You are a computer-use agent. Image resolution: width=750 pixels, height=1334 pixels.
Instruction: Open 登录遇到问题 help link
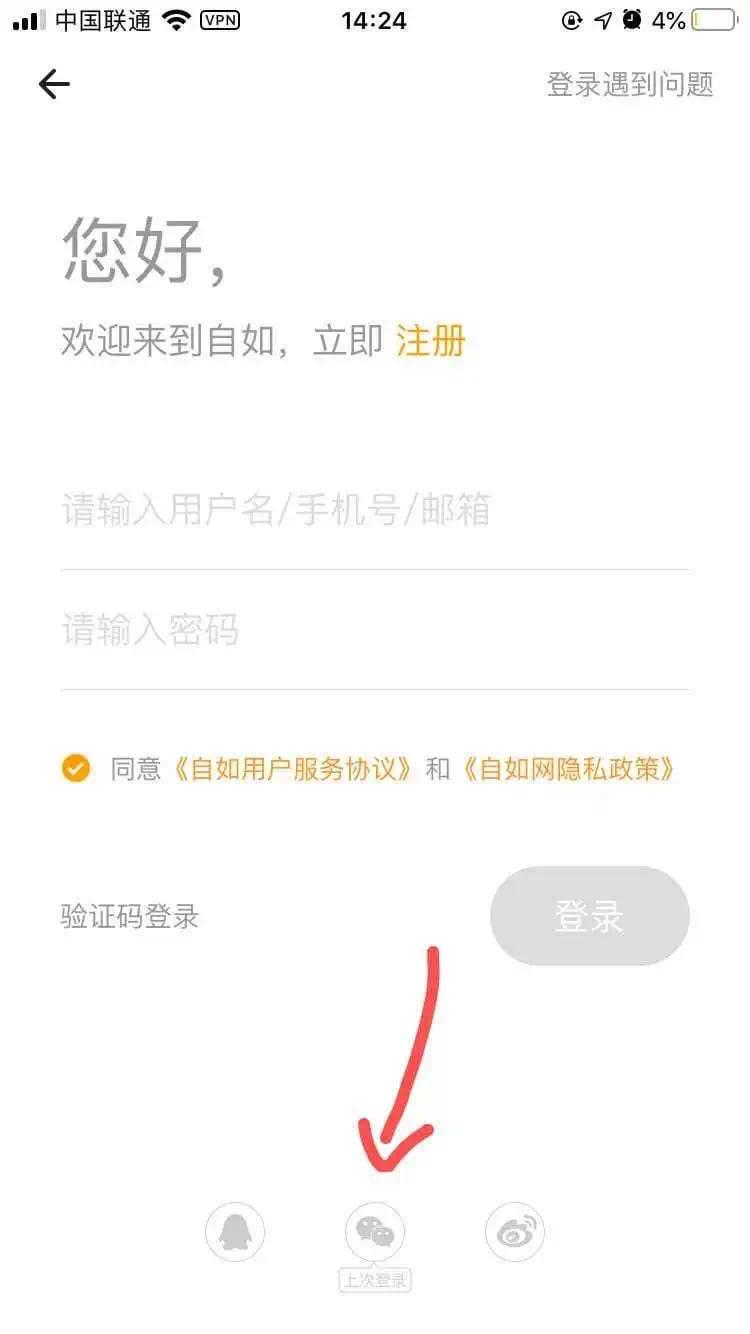pos(630,84)
